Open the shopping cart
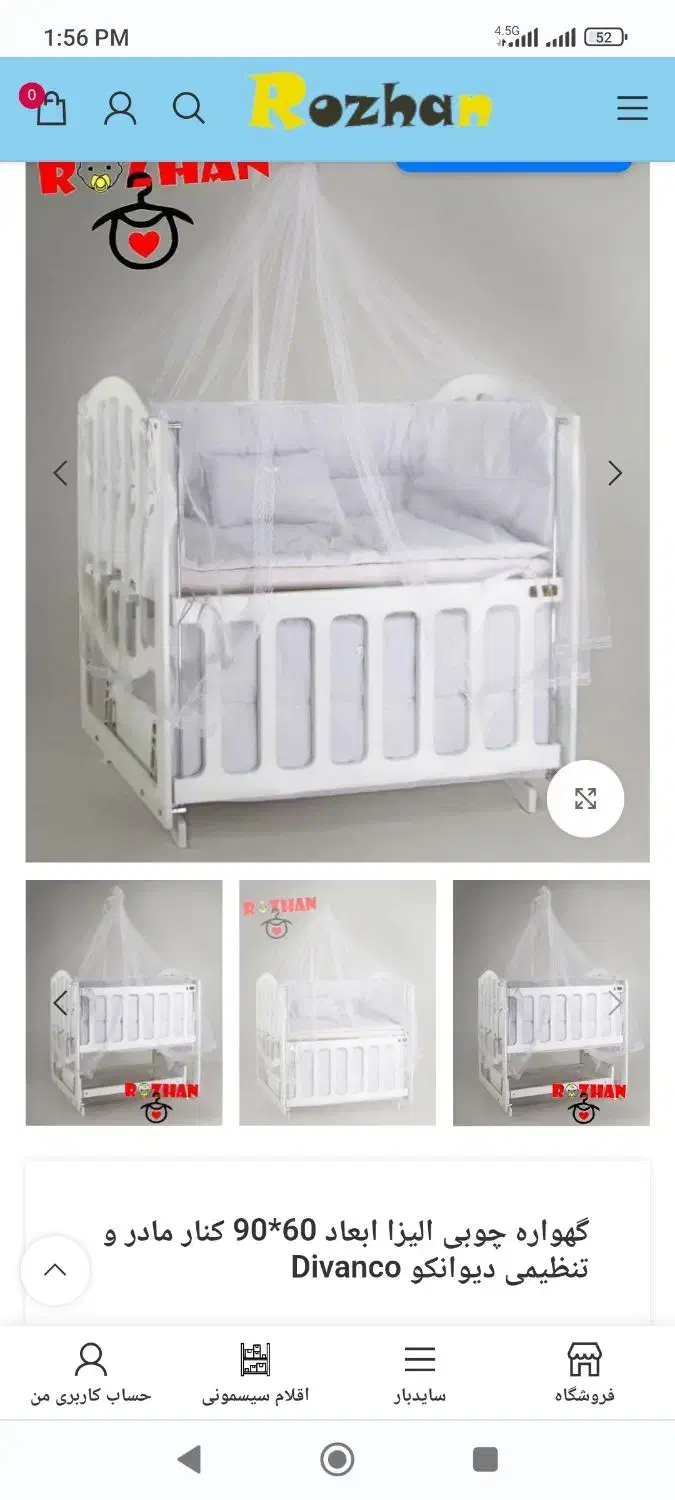Viewport: 675px width, 1500px height. click(50, 108)
